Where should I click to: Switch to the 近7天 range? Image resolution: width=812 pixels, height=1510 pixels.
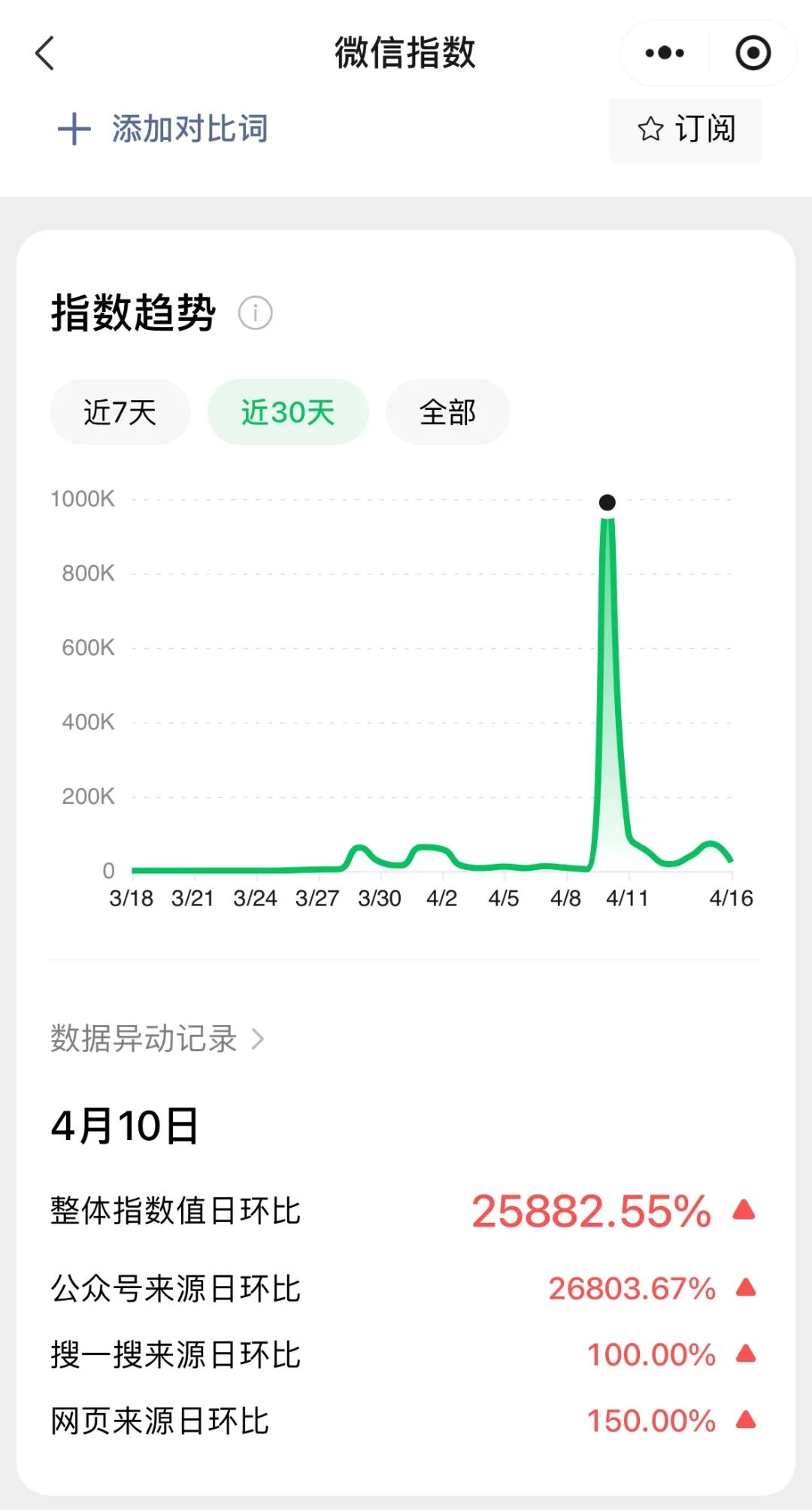click(120, 412)
